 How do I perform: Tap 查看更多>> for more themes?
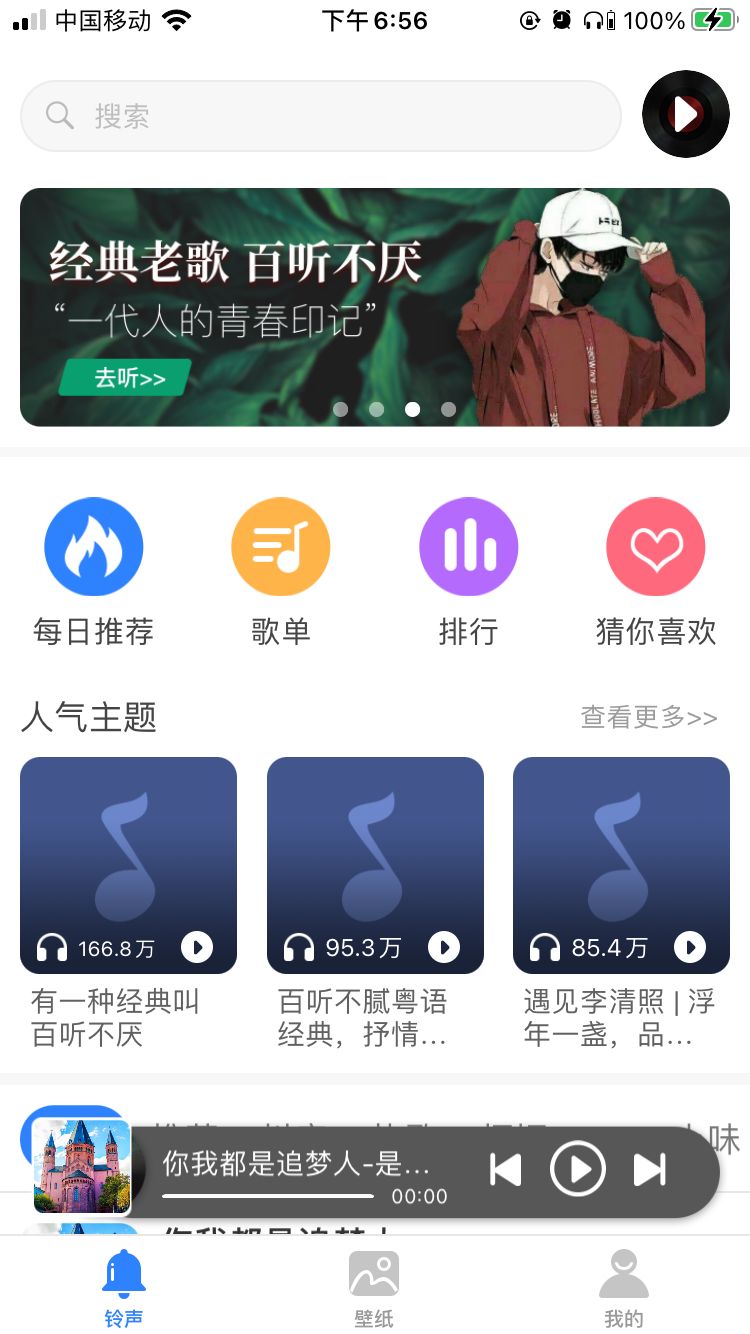tap(649, 717)
